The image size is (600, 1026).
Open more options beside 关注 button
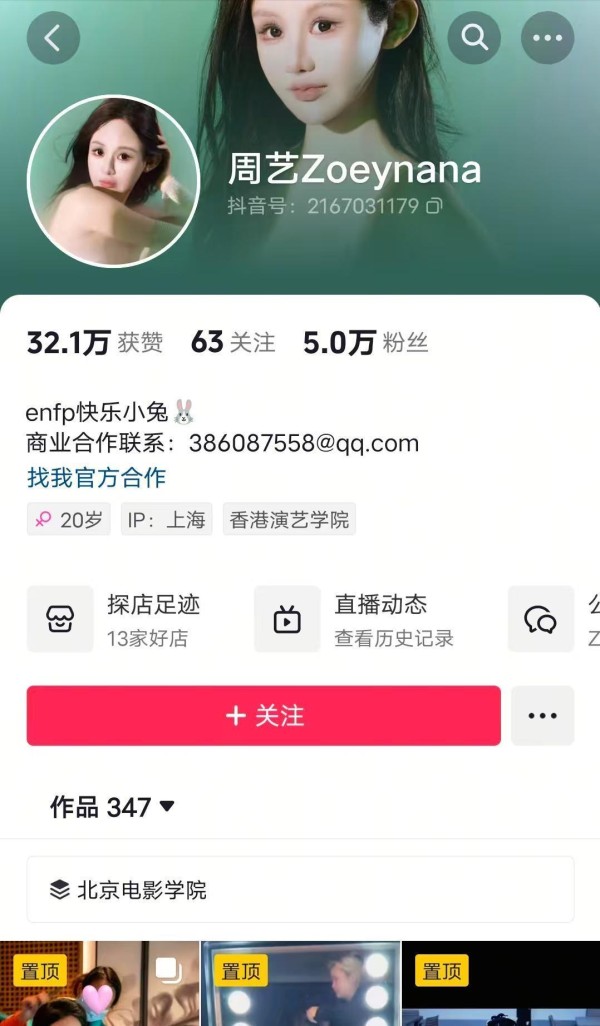pyautogui.click(x=542, y=716)
